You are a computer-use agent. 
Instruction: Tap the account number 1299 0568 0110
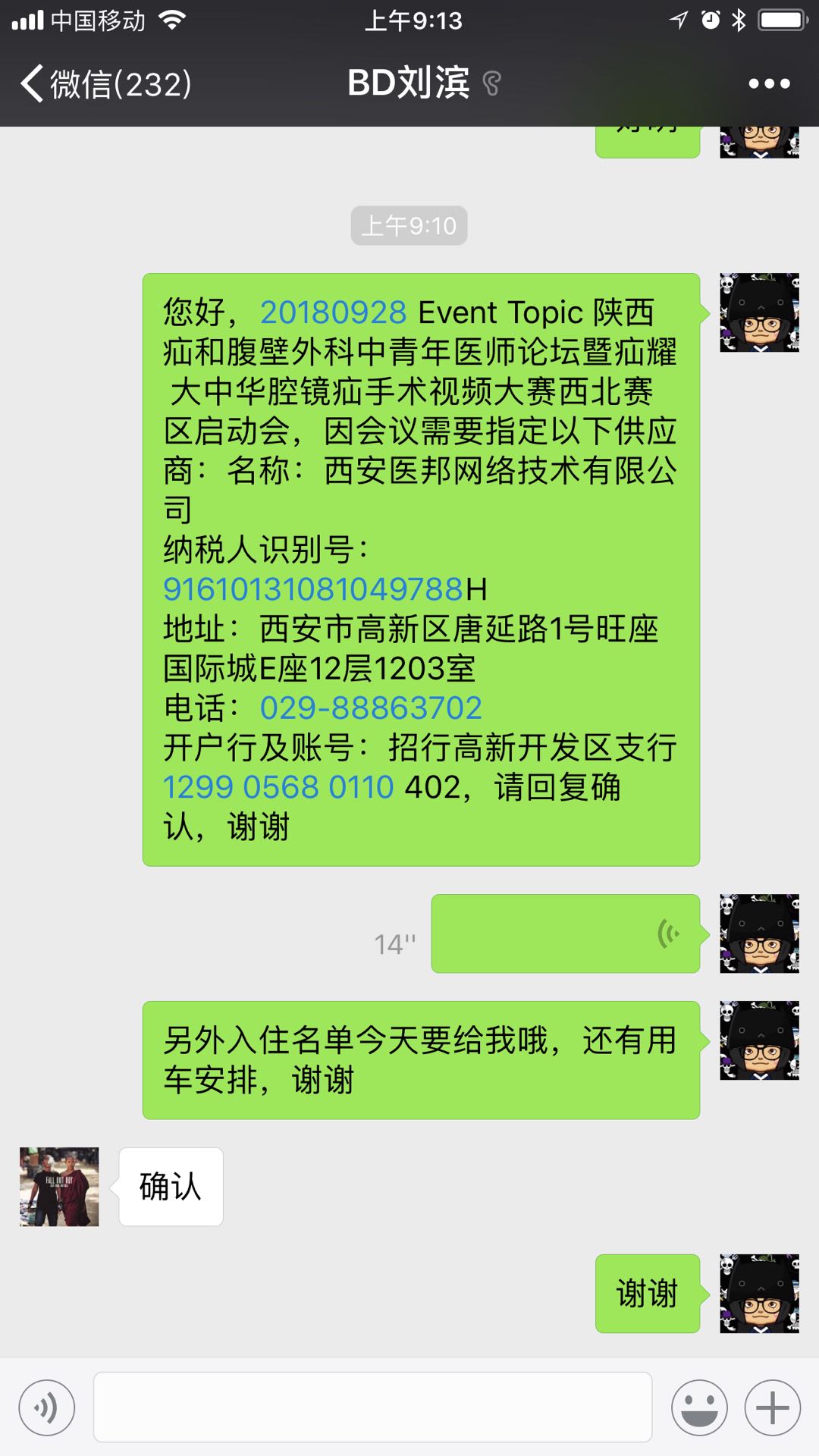[278, 787]
